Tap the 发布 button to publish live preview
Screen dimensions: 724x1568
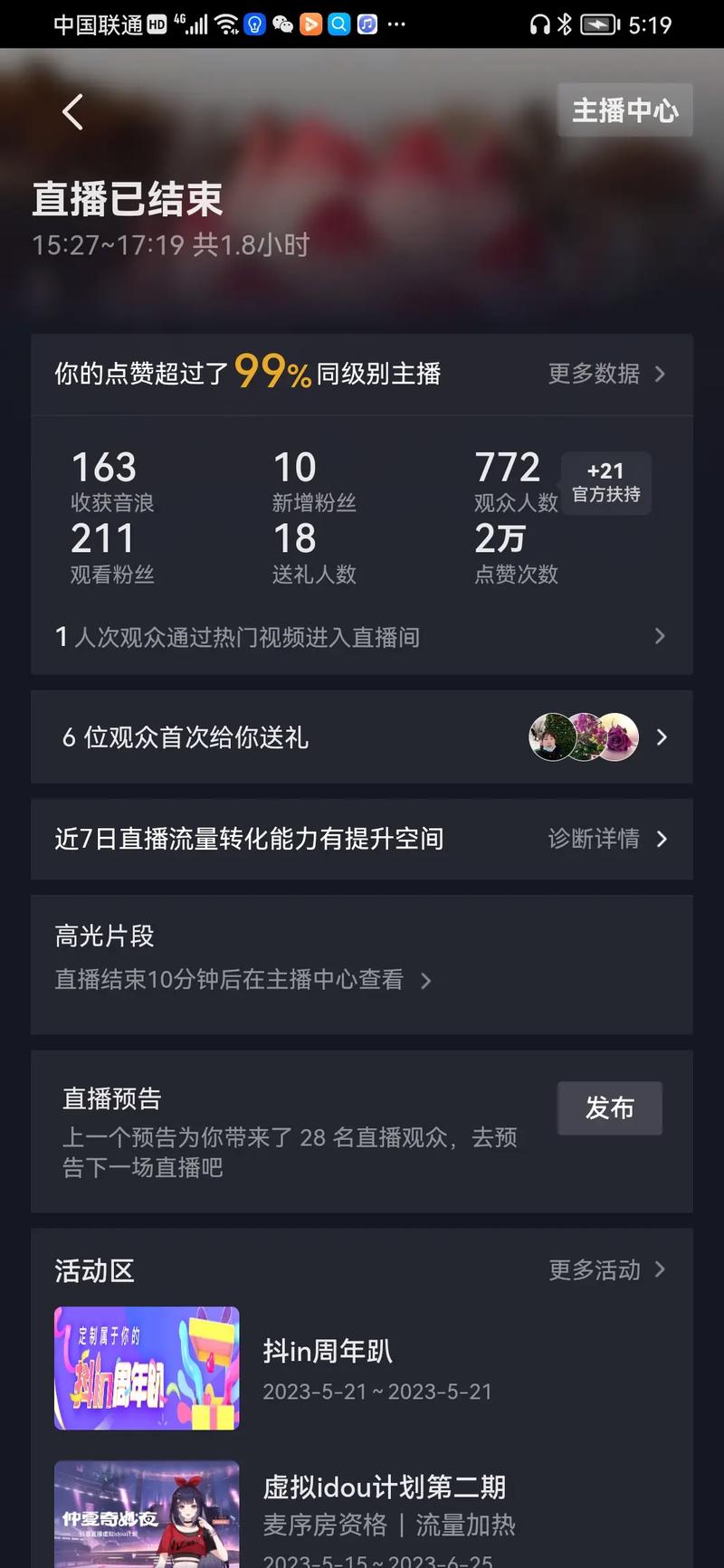[609, 1107]
